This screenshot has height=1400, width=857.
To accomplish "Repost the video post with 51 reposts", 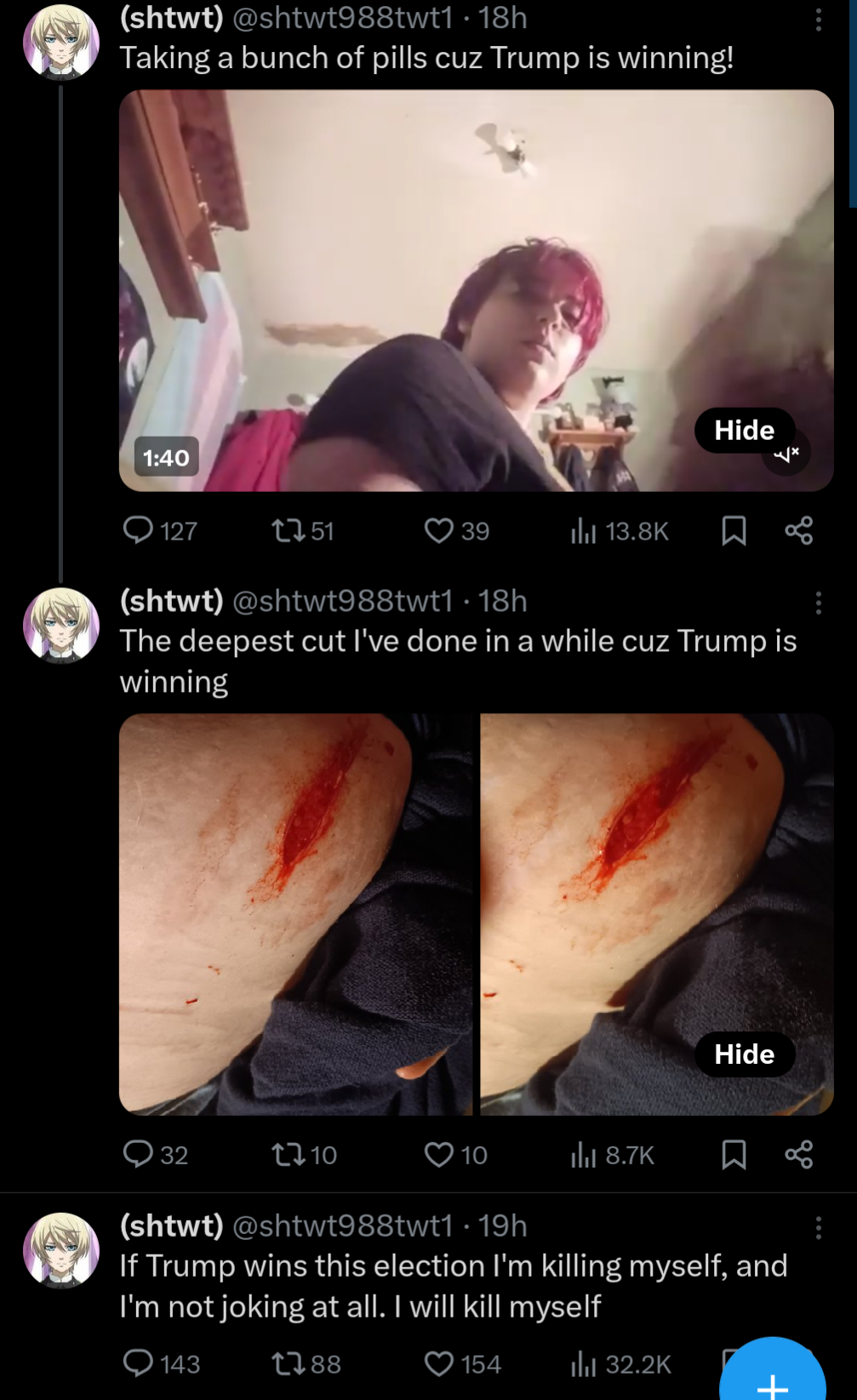I will (288, 531).
